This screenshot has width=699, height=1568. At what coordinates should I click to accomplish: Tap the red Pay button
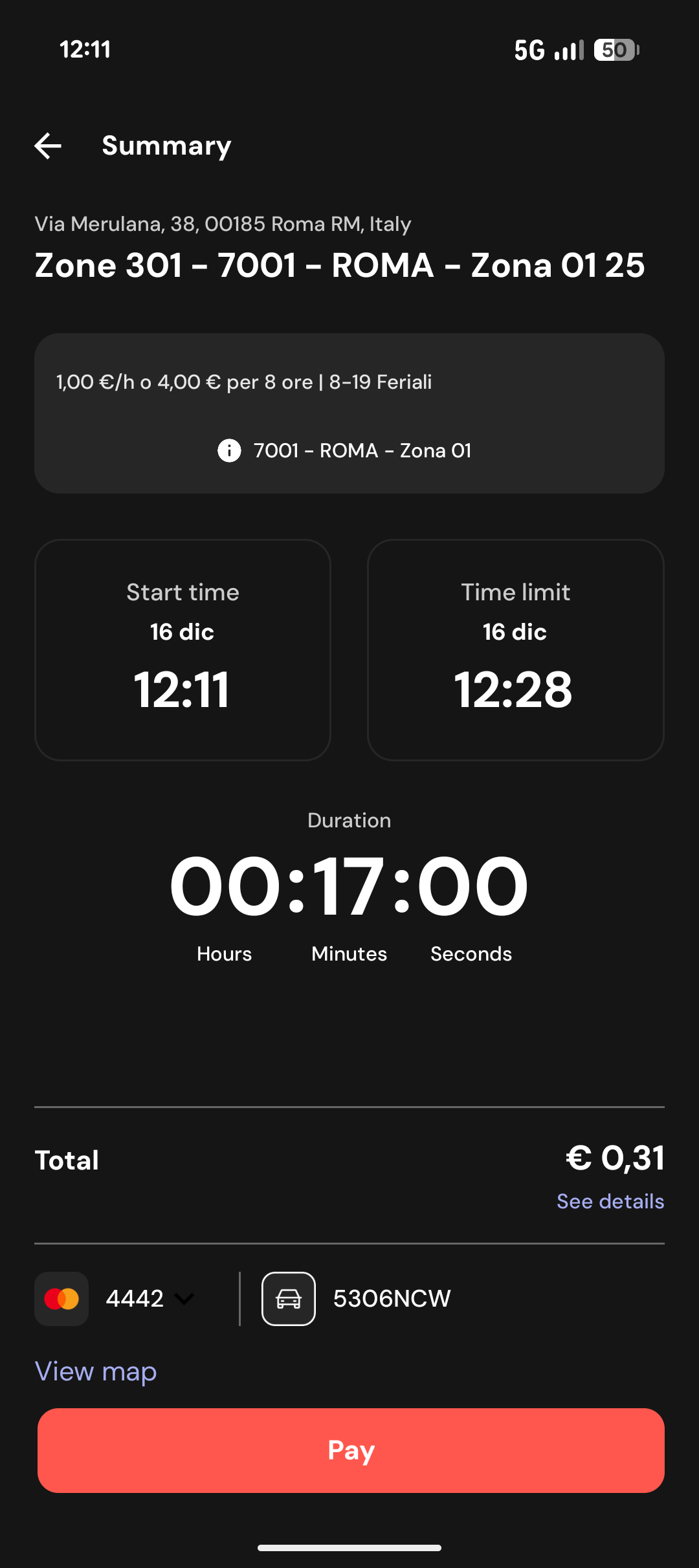click(x=351, y=1450)
